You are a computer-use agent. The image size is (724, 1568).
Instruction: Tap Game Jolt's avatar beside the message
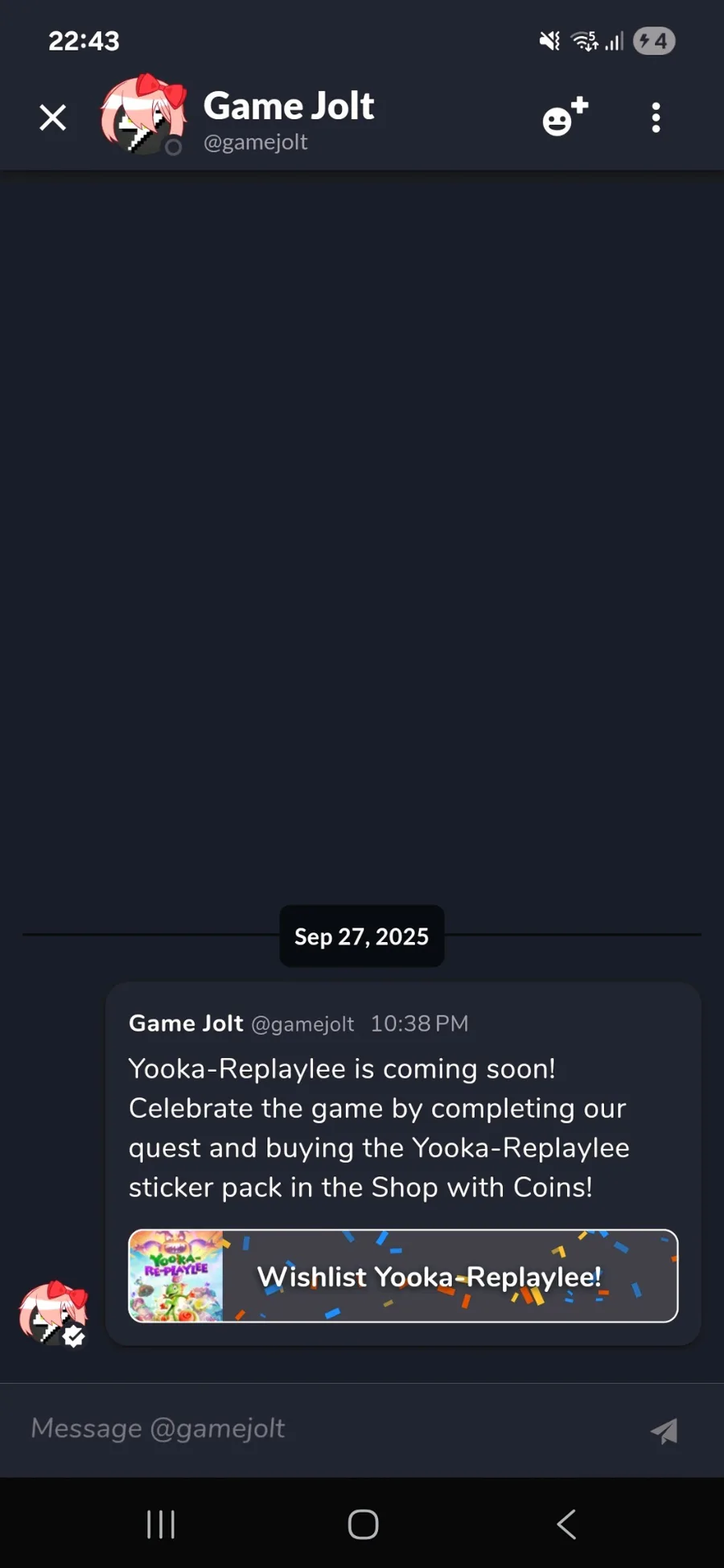(x=53, y=1313)
